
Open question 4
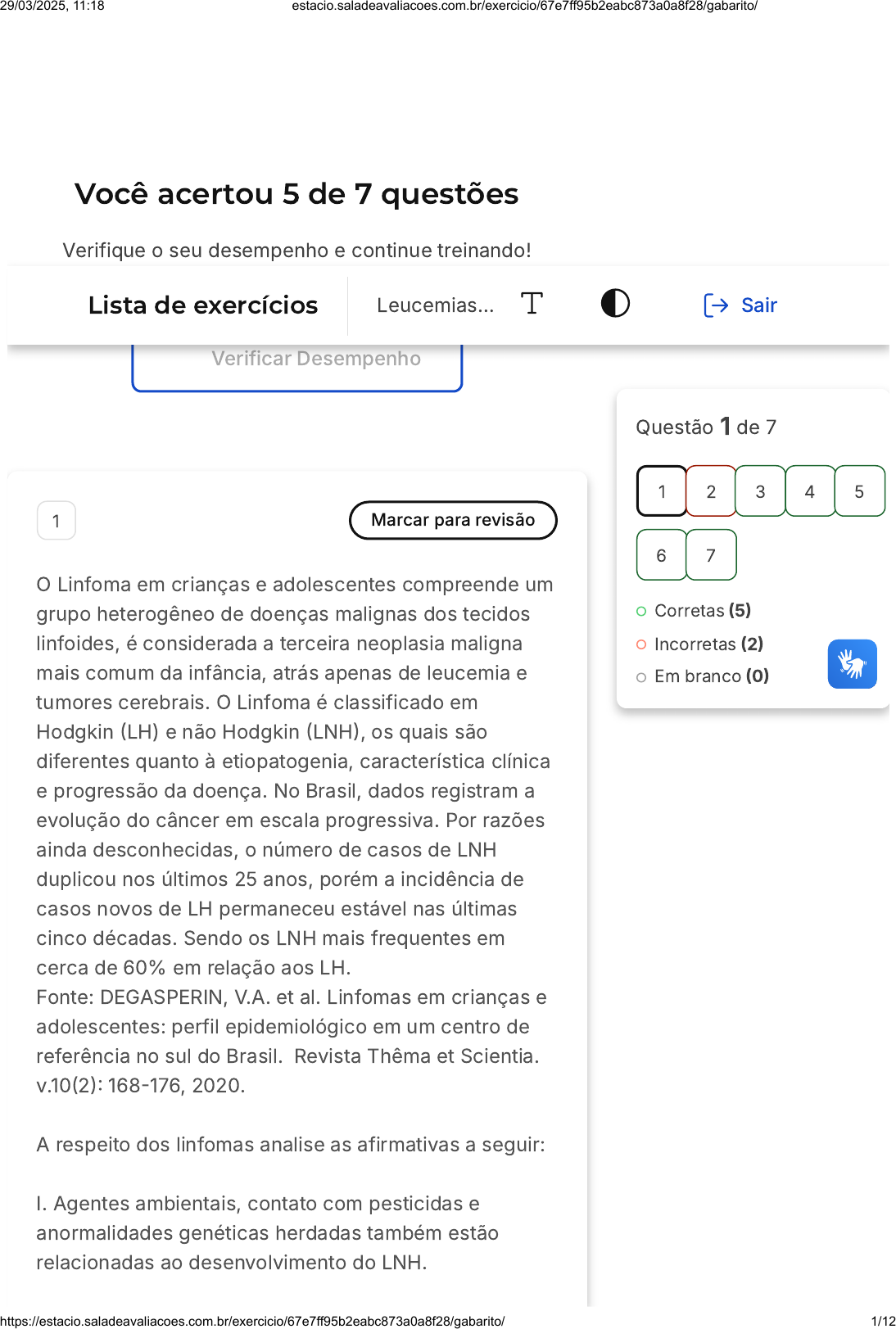pos(810,491)
